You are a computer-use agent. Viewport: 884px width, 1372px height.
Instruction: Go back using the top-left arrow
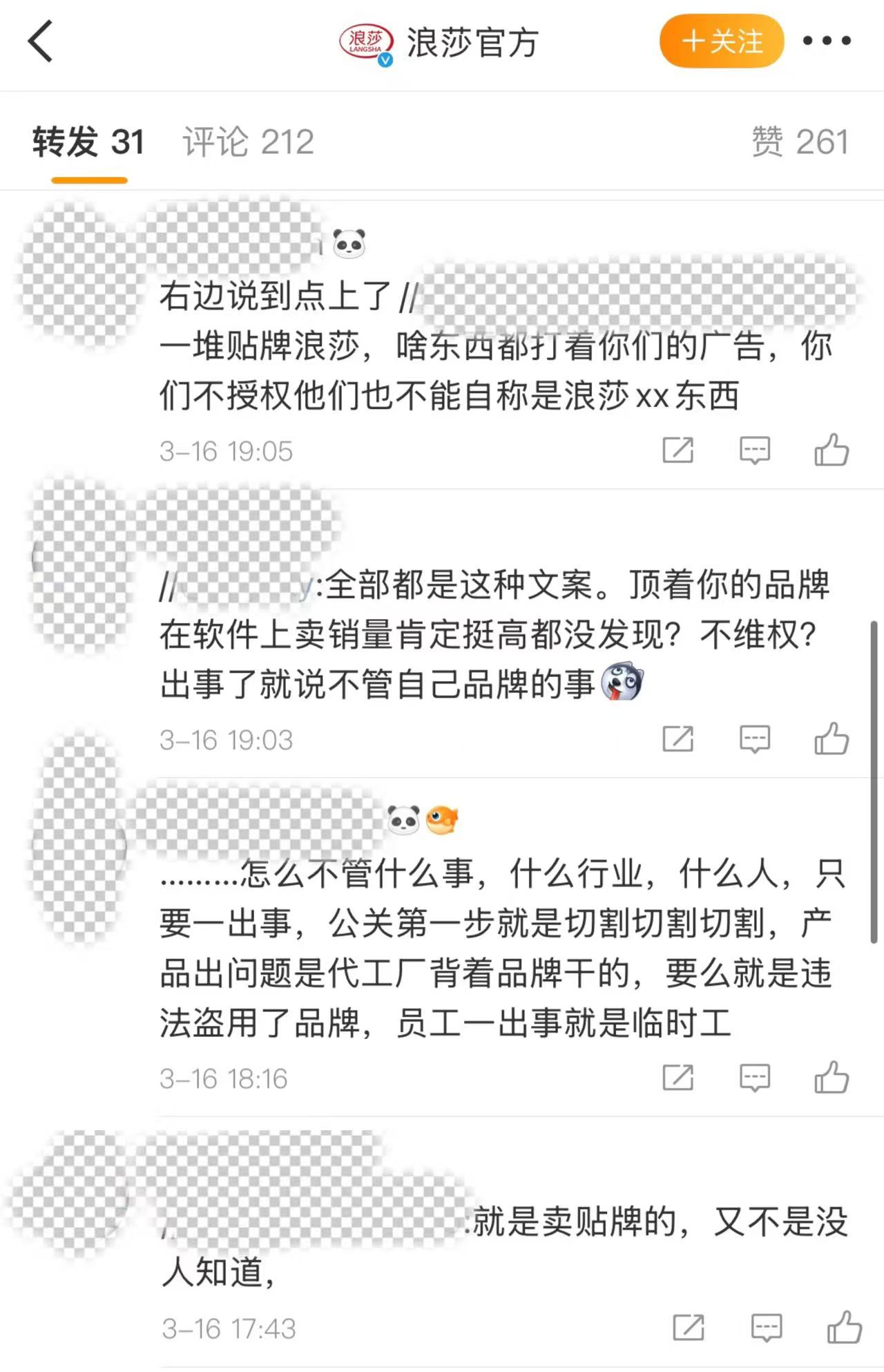click(40, 41)
